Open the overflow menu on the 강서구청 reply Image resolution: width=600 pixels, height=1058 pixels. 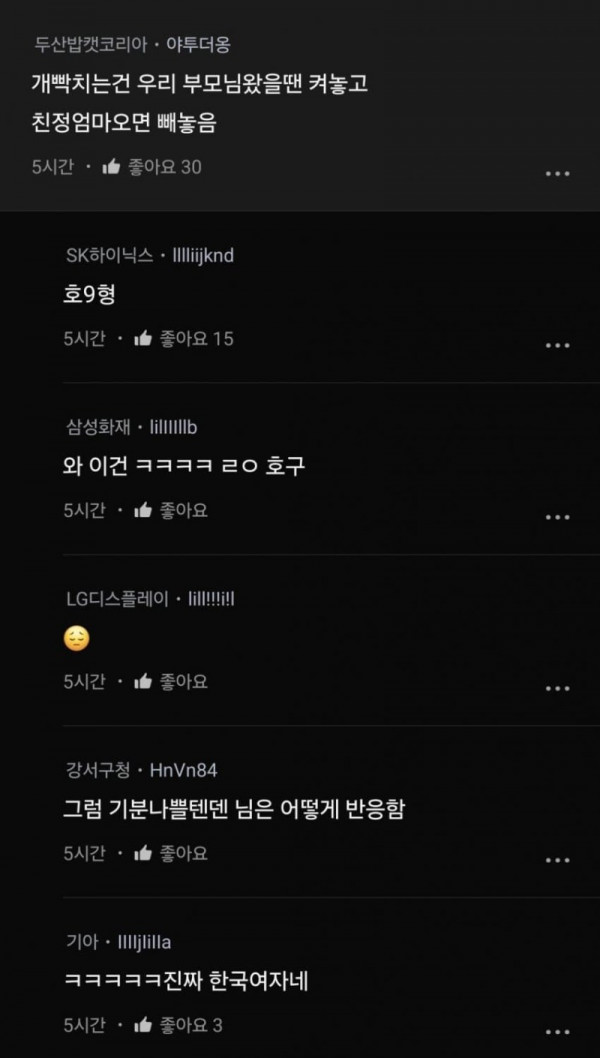tap(557, 860)
